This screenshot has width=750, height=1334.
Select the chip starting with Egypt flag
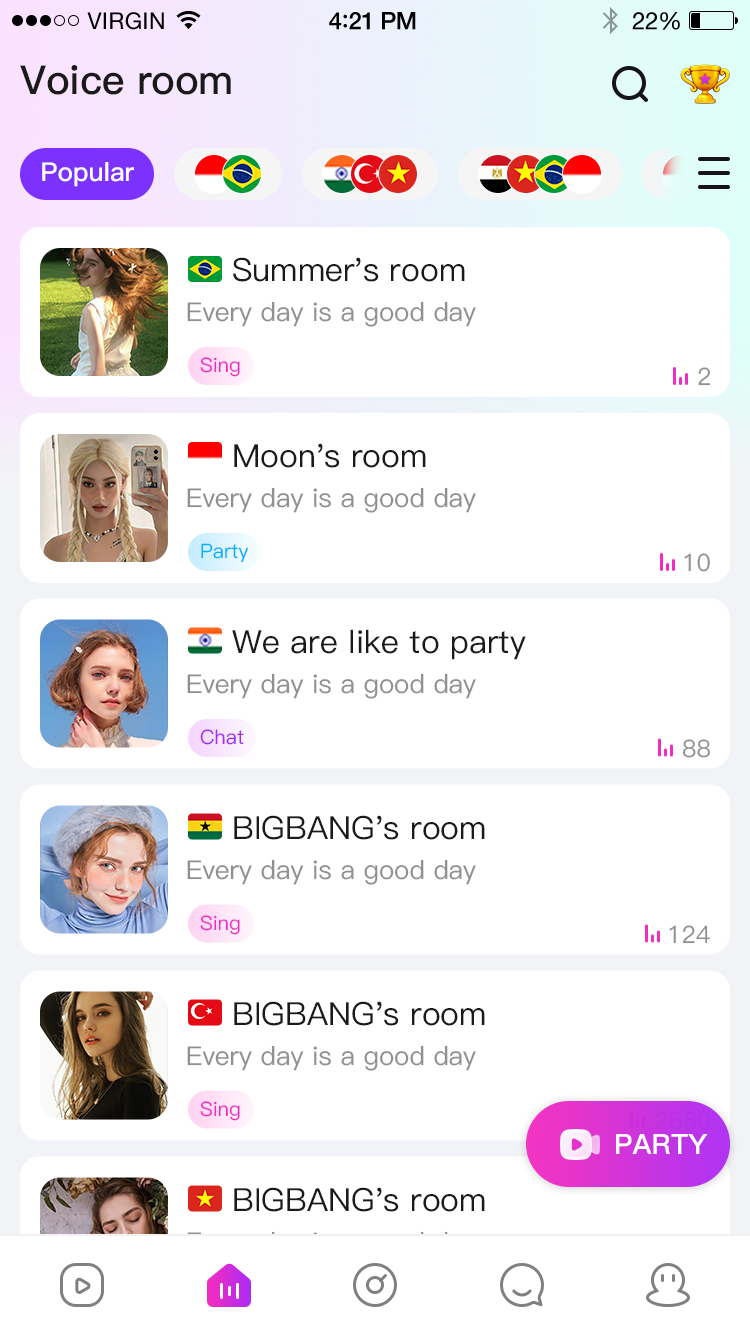540,174
